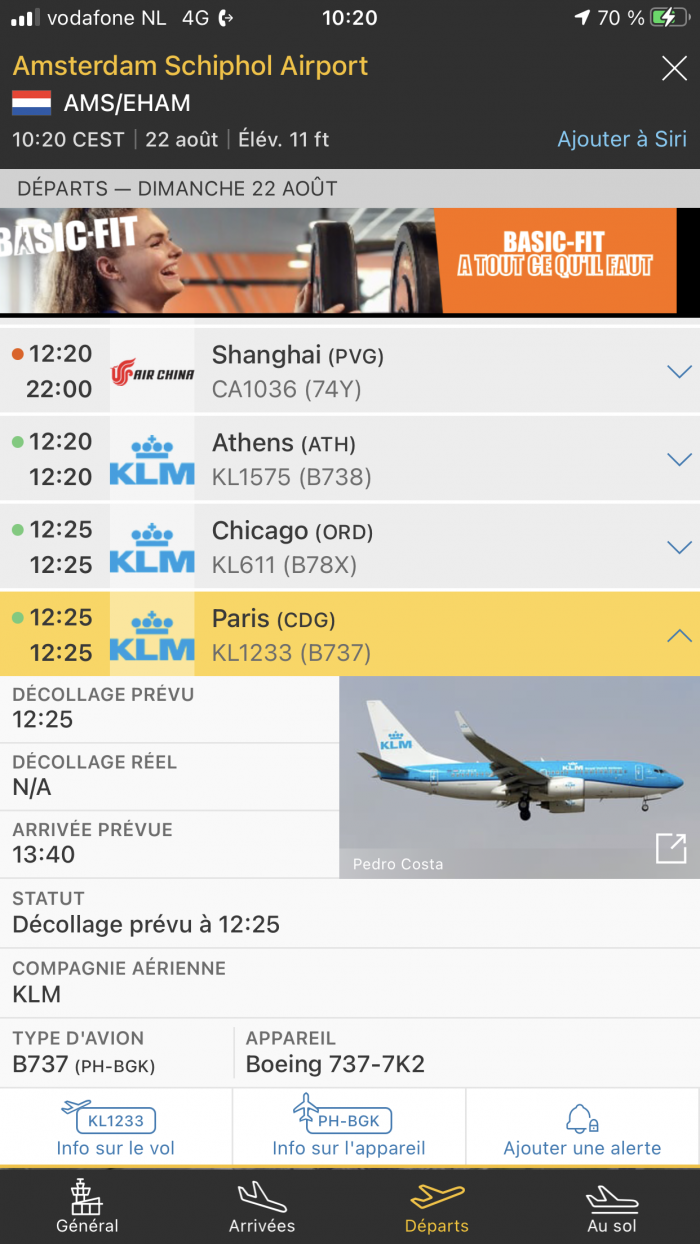Select the Départs tab

(x=437, y=1206)
